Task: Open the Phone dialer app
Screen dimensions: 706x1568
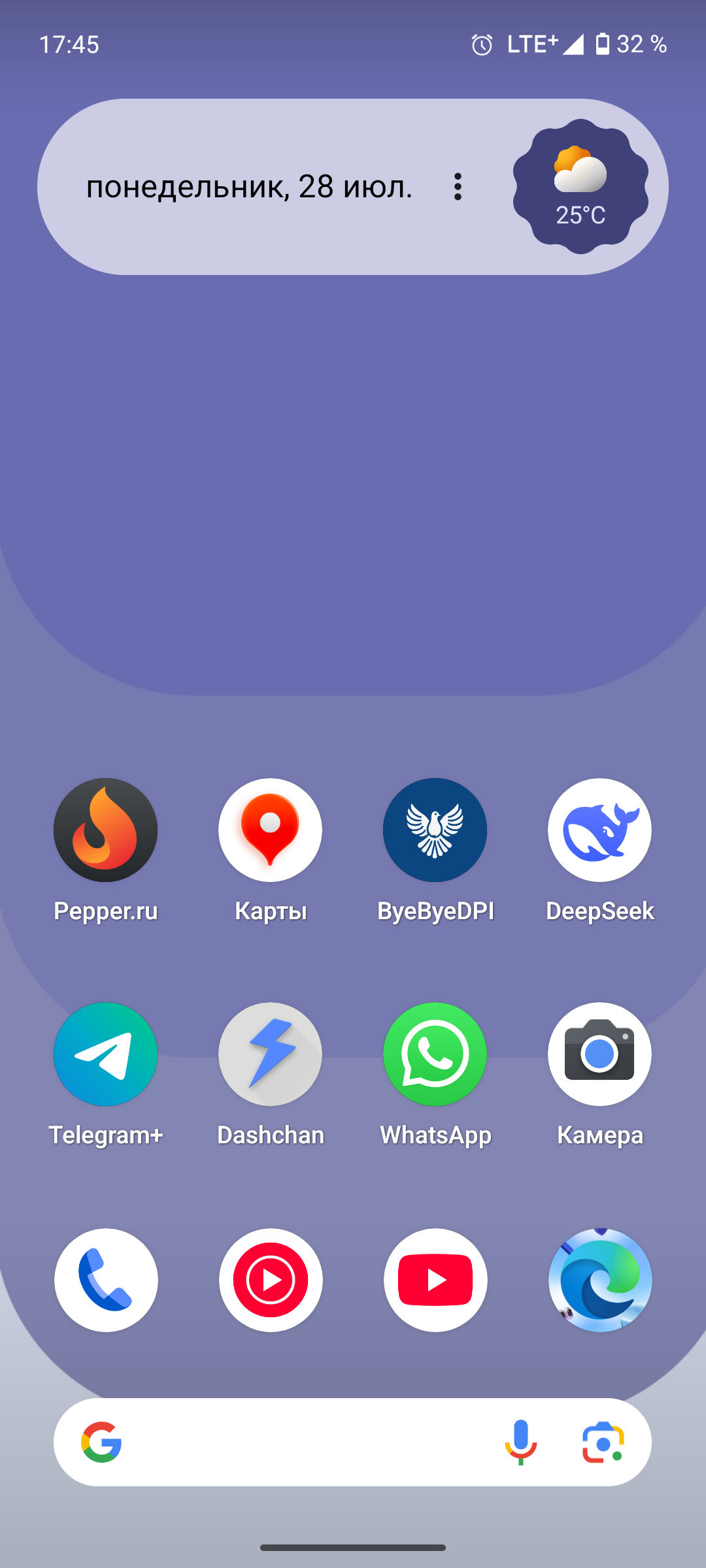Action: pos(106,1280)
